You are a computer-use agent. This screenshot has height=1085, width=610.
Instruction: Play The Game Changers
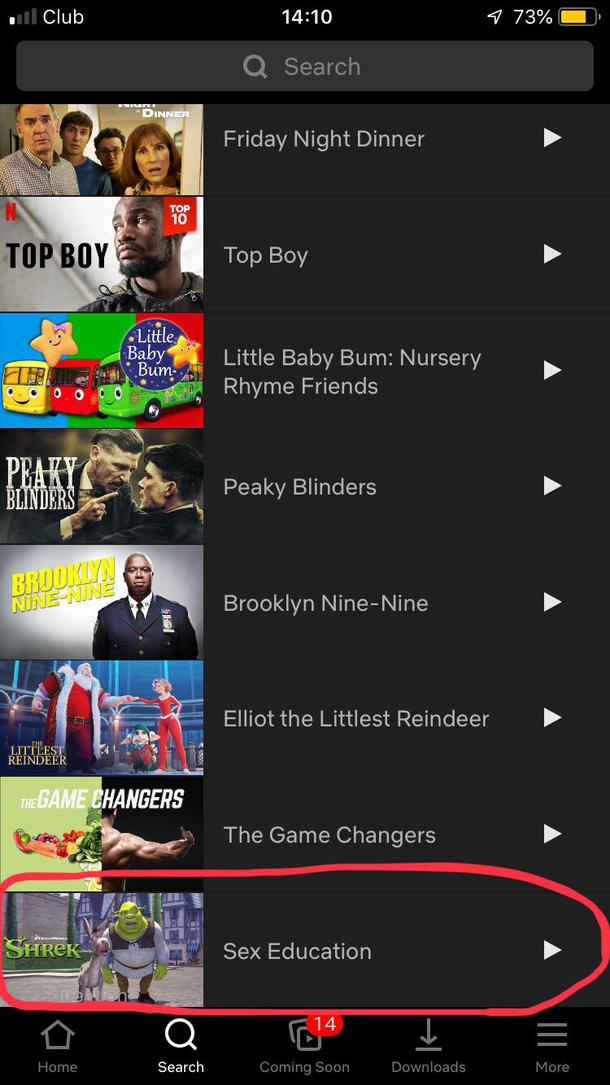click(552, 834)
